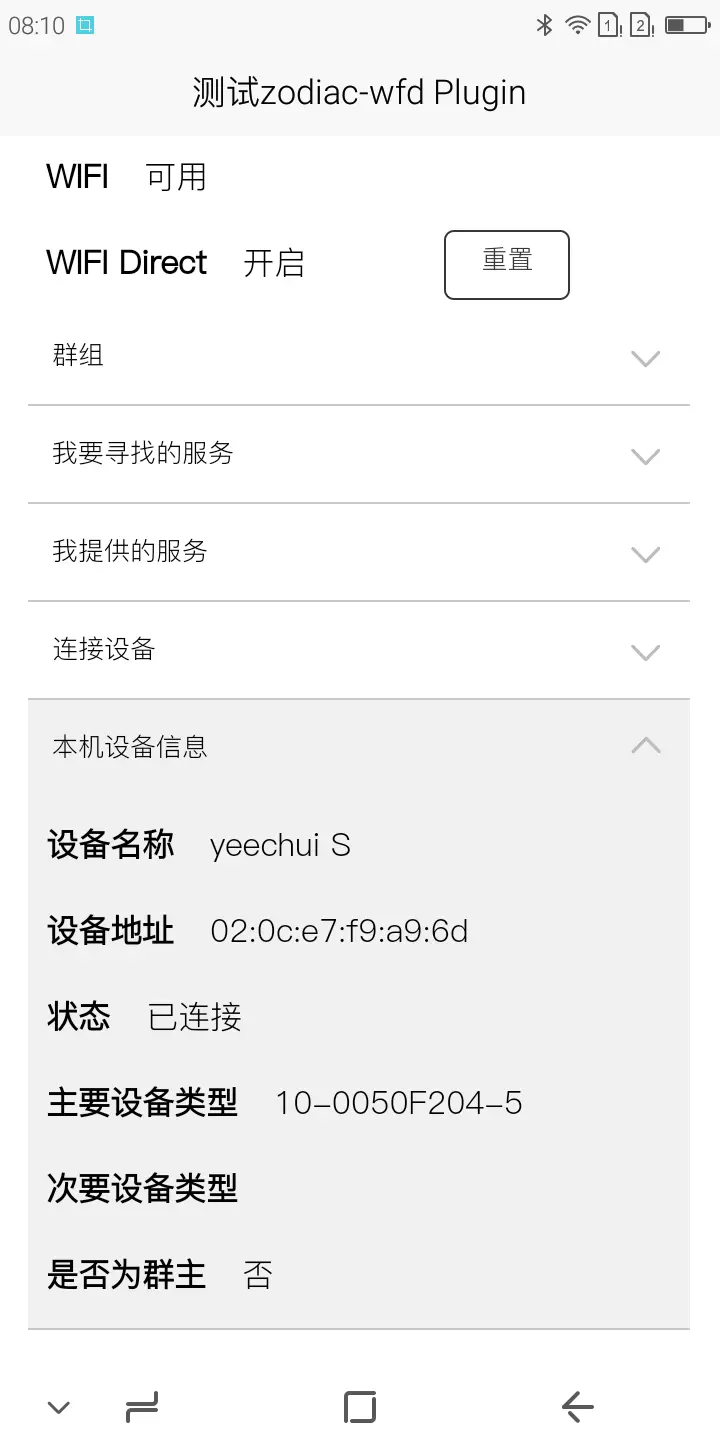The image size is (720, 1440).
Task: Expand the 我要寻找的服务 section
Action: pyautogui.click(x=359, y=454)
